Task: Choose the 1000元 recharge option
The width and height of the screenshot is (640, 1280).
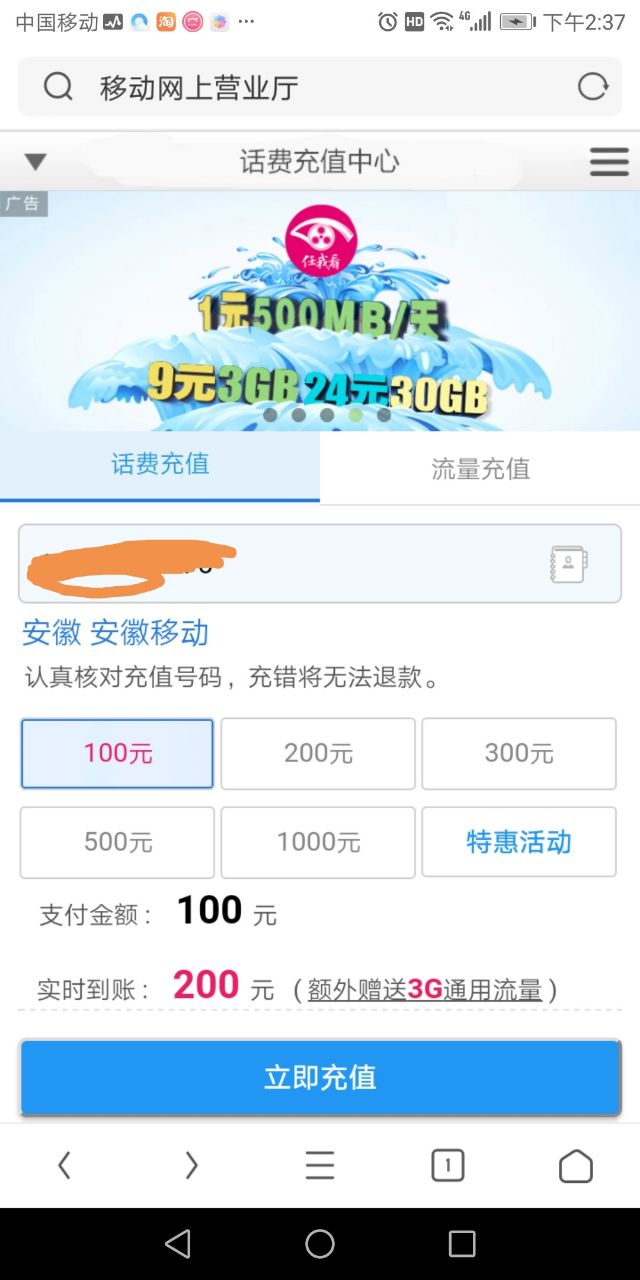Action: [x=318, y=842]
